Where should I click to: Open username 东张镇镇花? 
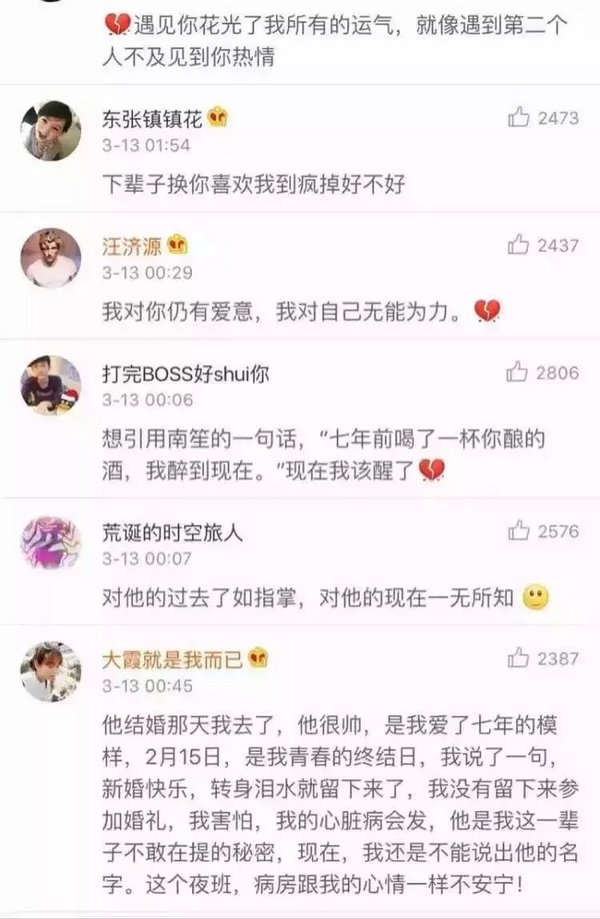pos(153,118)
